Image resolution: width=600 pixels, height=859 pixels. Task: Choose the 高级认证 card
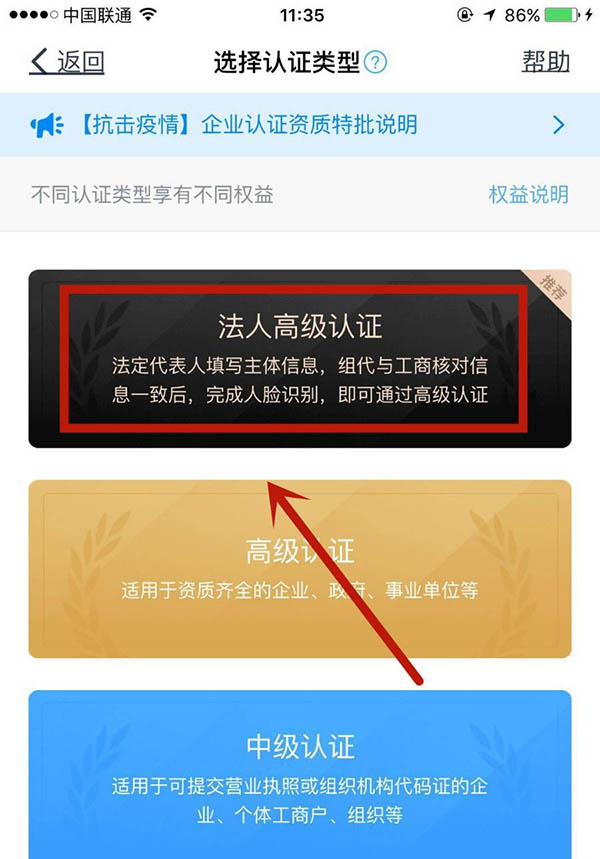299,568
